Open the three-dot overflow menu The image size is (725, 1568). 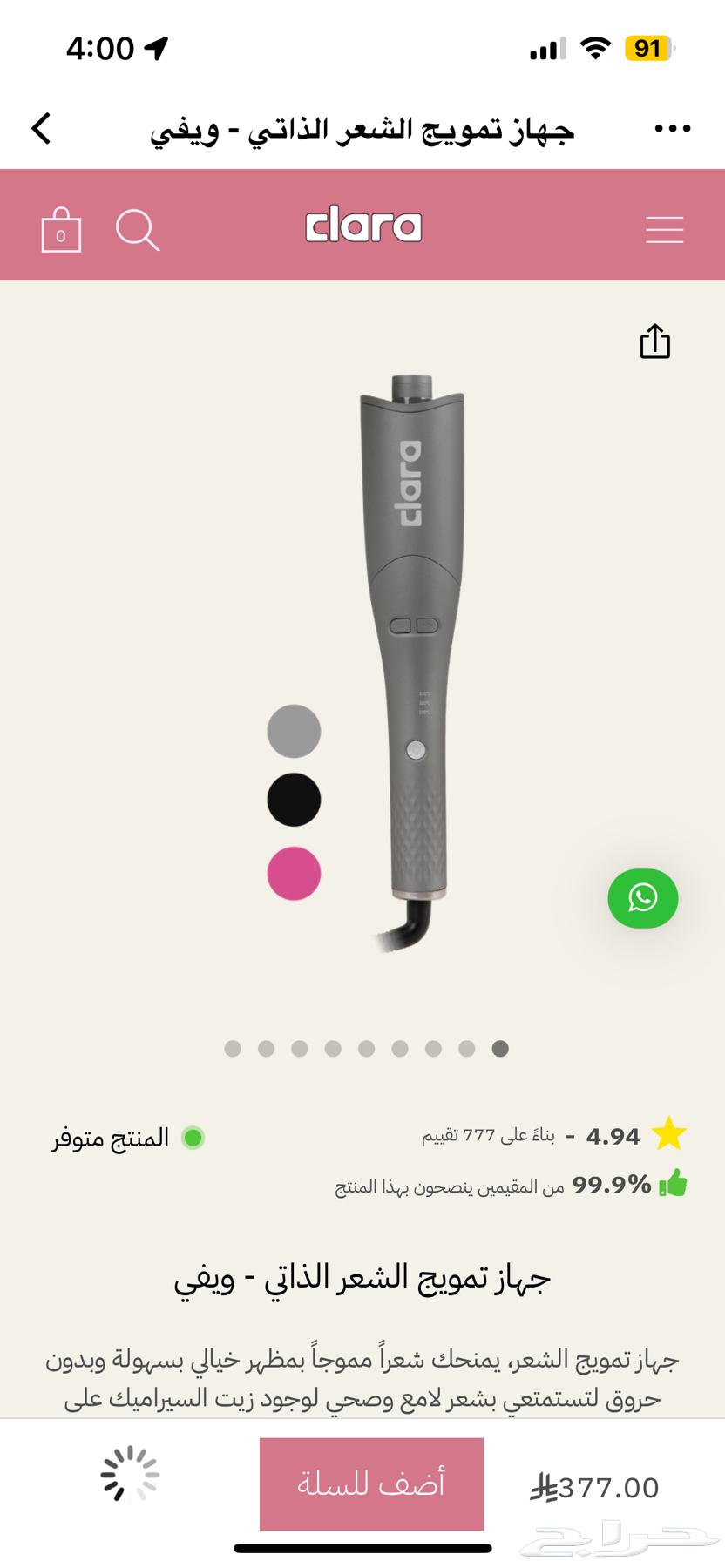(x=672, y=129)
